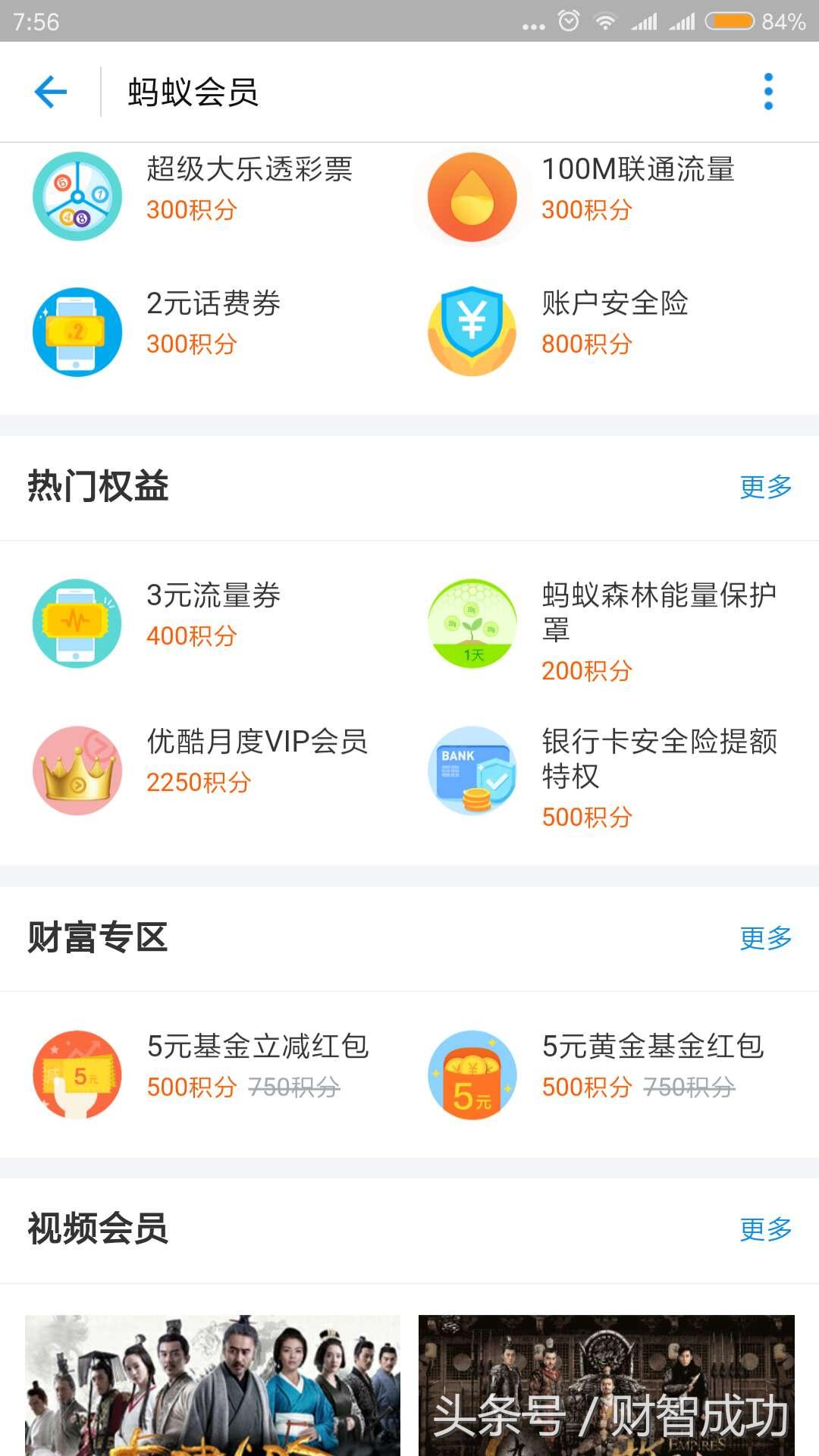The width and height of the screenshot is (819, 1456).
Task: Click 更多 beside 财富专区 section
Action: [767, 939]
